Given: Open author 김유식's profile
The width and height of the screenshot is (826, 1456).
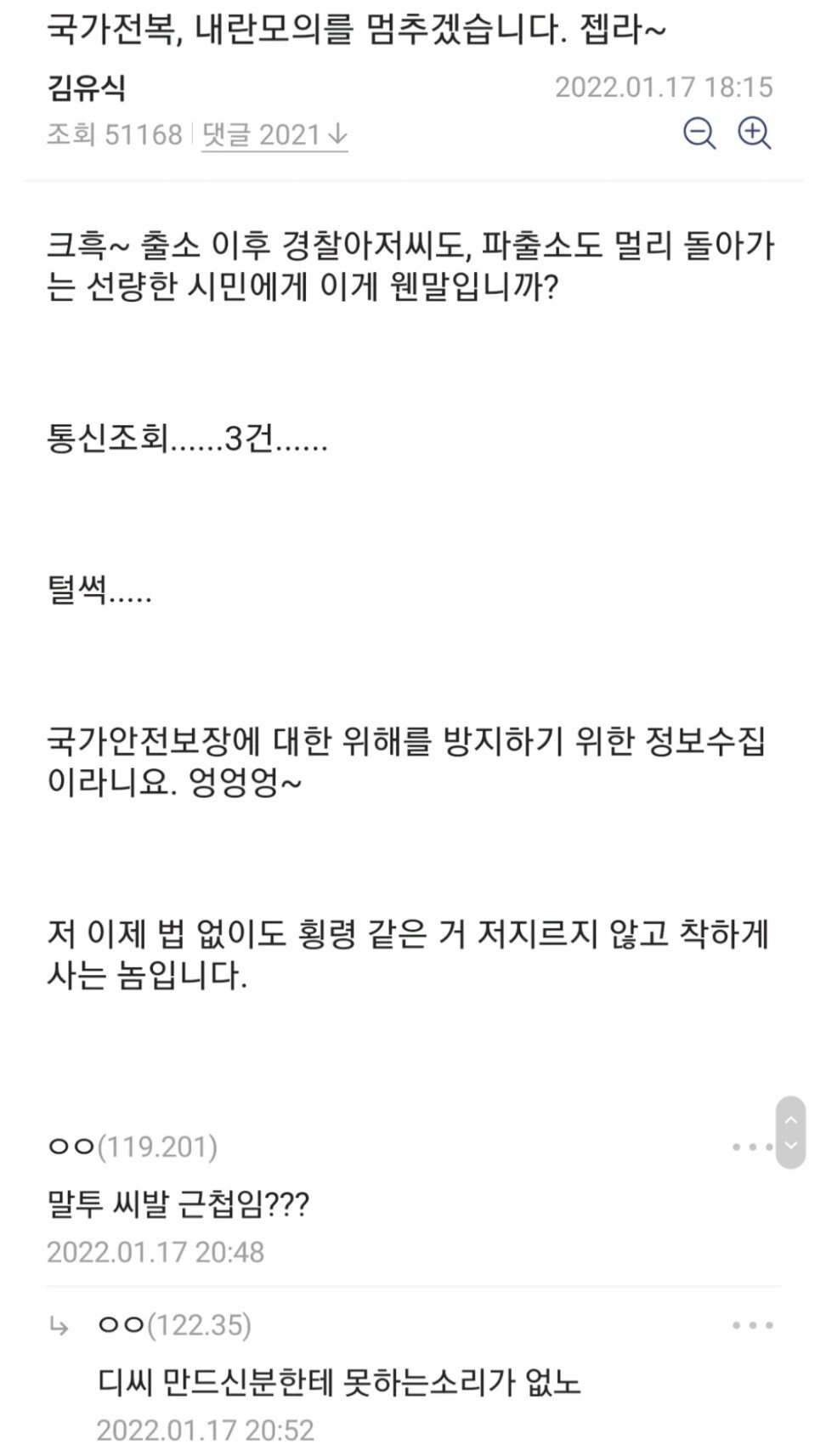Looking at the screenshot, I should point(87,88).
